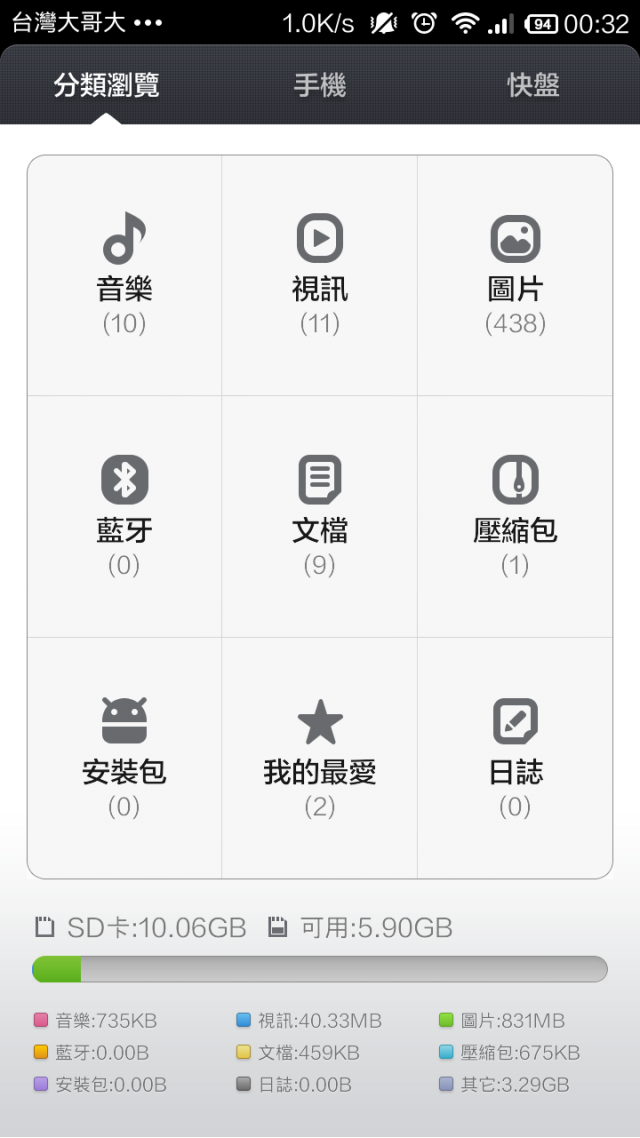Image resolution: width=640 pixels, height=1138 pixels.
Task: Browse the 圖片 category
Action: tap(515, 275)
